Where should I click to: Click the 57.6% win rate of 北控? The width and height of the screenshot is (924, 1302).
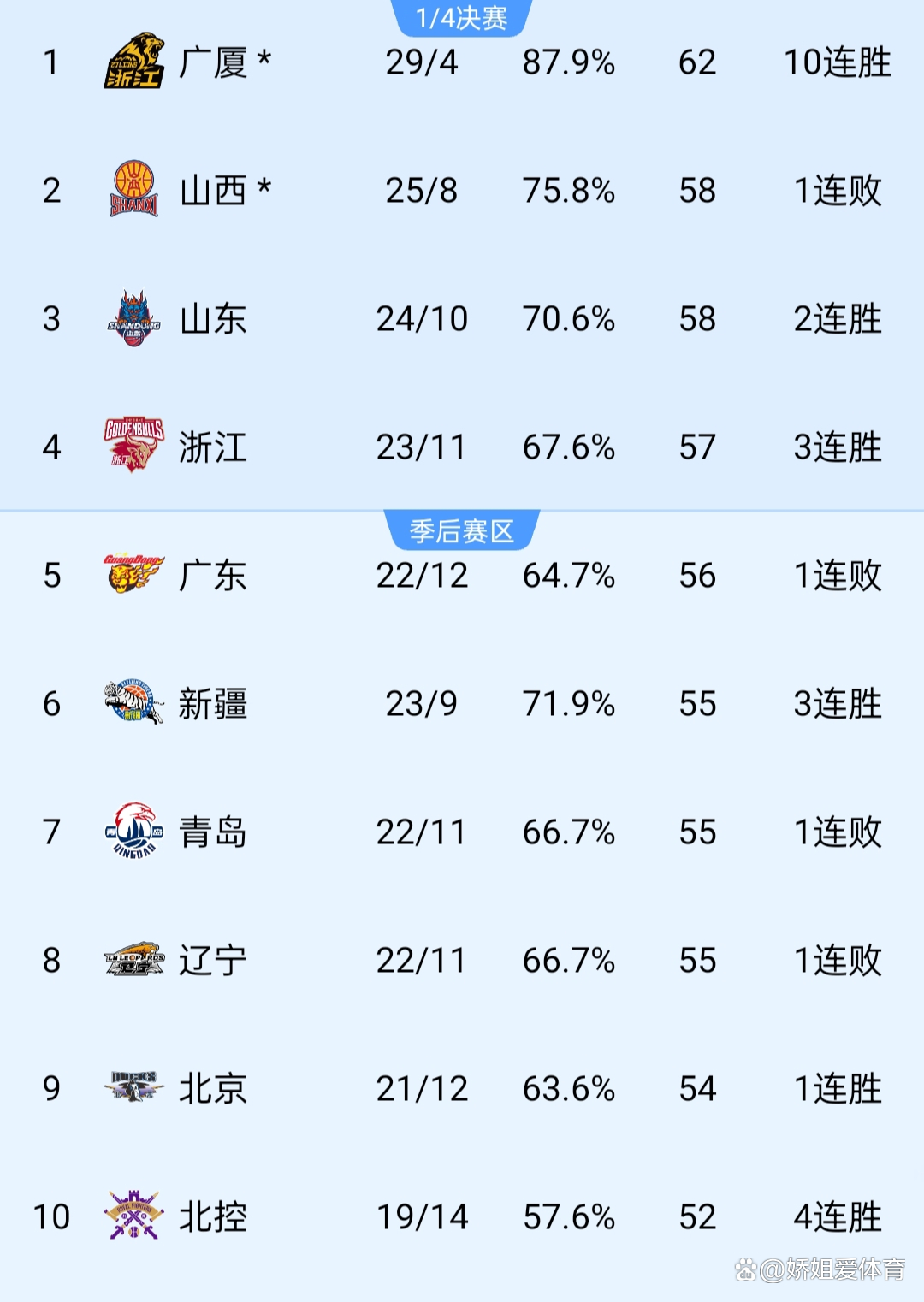pos(570,1216)
